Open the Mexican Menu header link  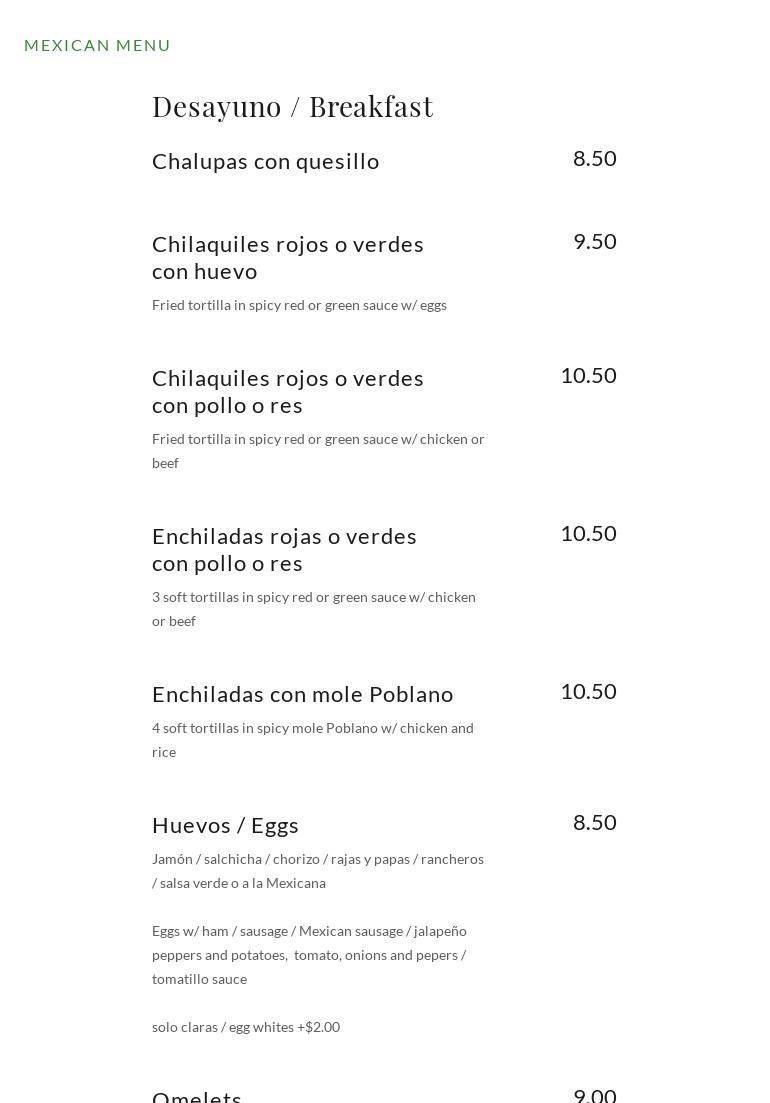pos(97,45)
